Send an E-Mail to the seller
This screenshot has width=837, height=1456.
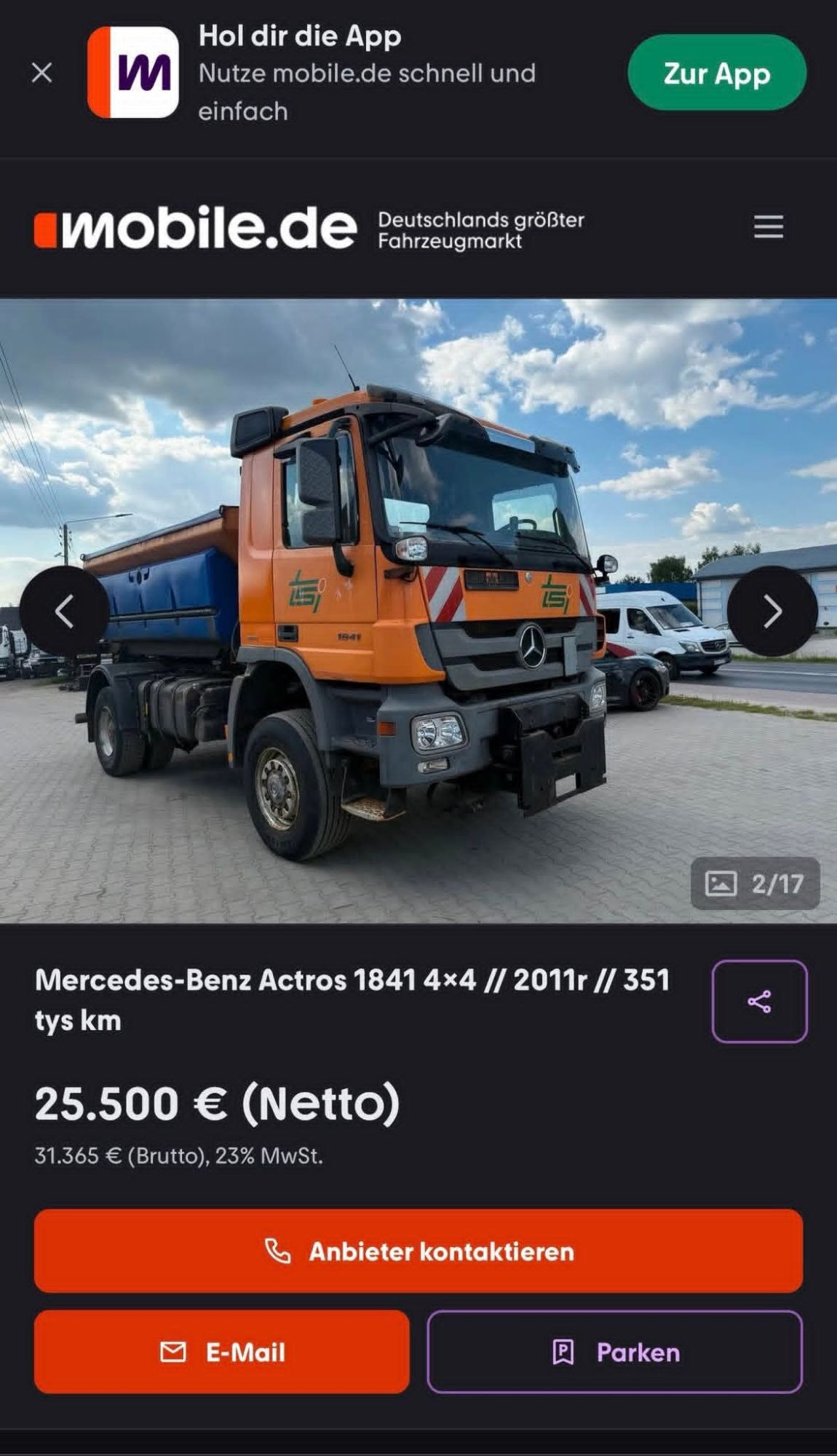pos(221,1352)
